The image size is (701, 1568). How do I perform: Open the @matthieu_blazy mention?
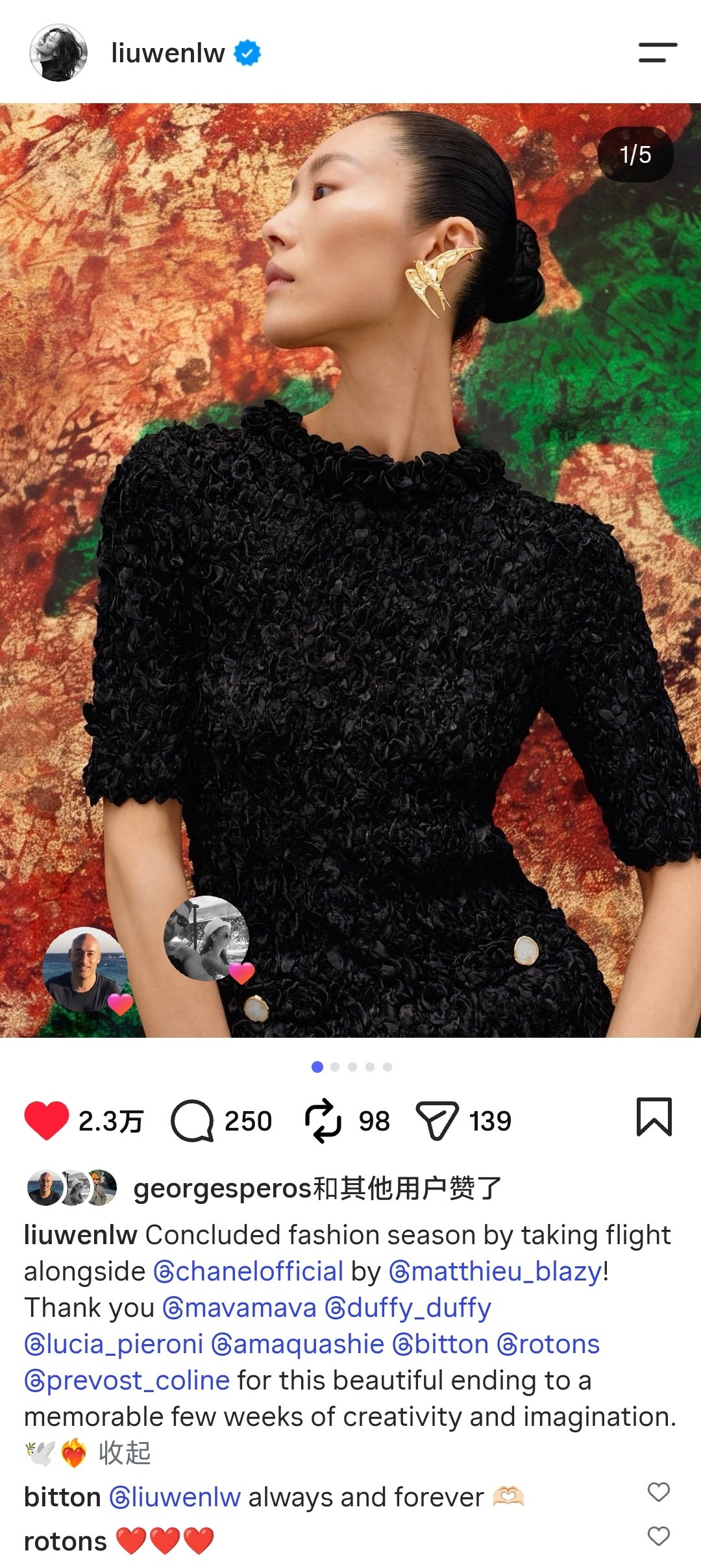click(x=496, y=1271)
